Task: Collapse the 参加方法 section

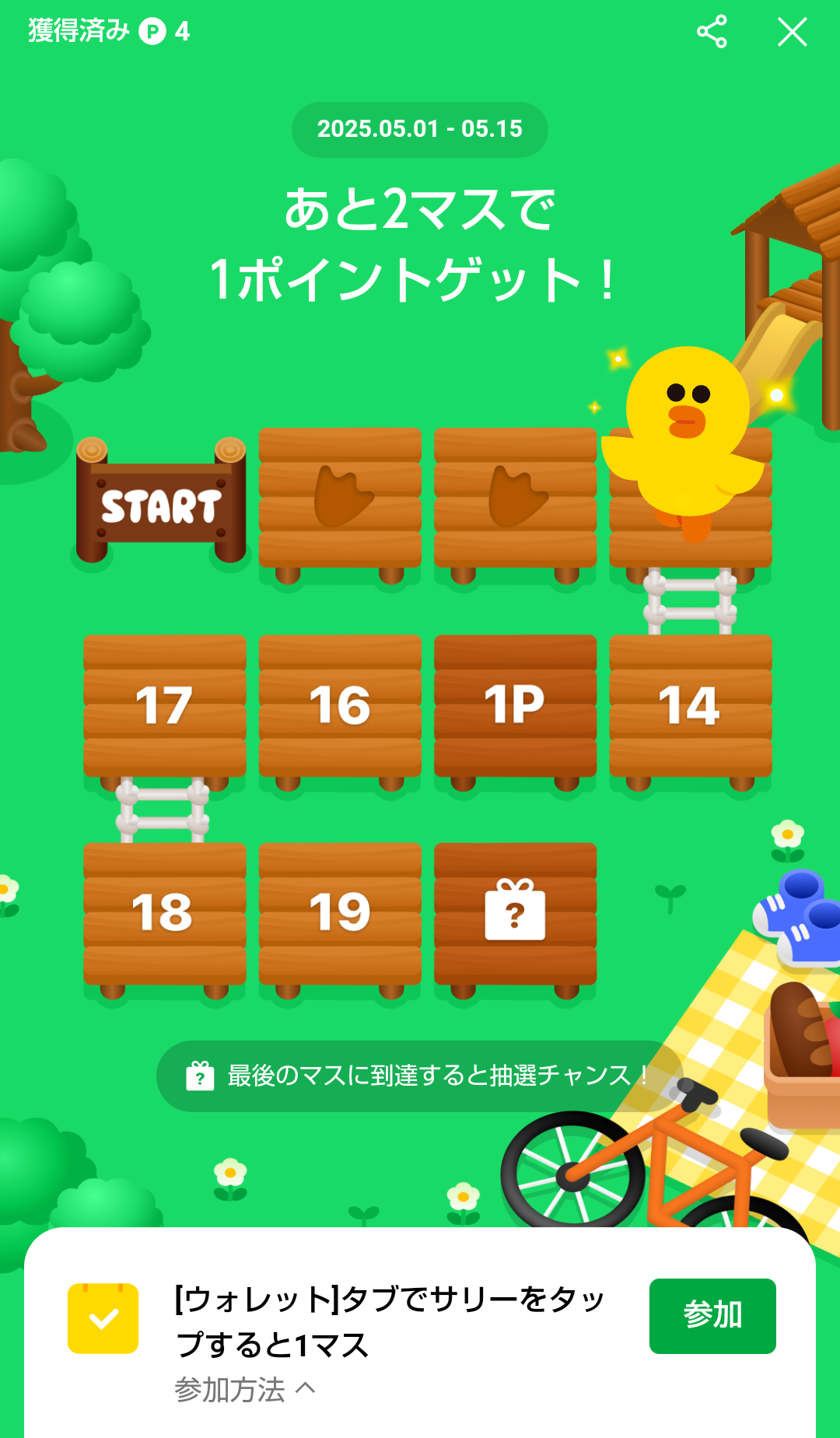Action: point(244,1389)
